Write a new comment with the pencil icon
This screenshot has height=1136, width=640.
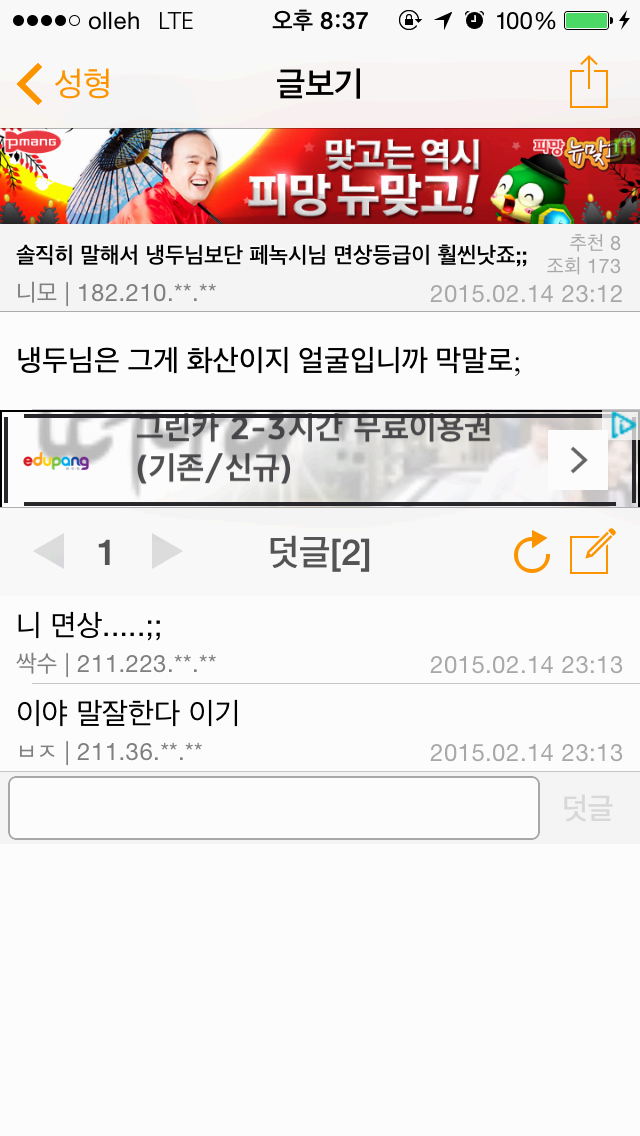pyautogui.click(x=590, y=553)
